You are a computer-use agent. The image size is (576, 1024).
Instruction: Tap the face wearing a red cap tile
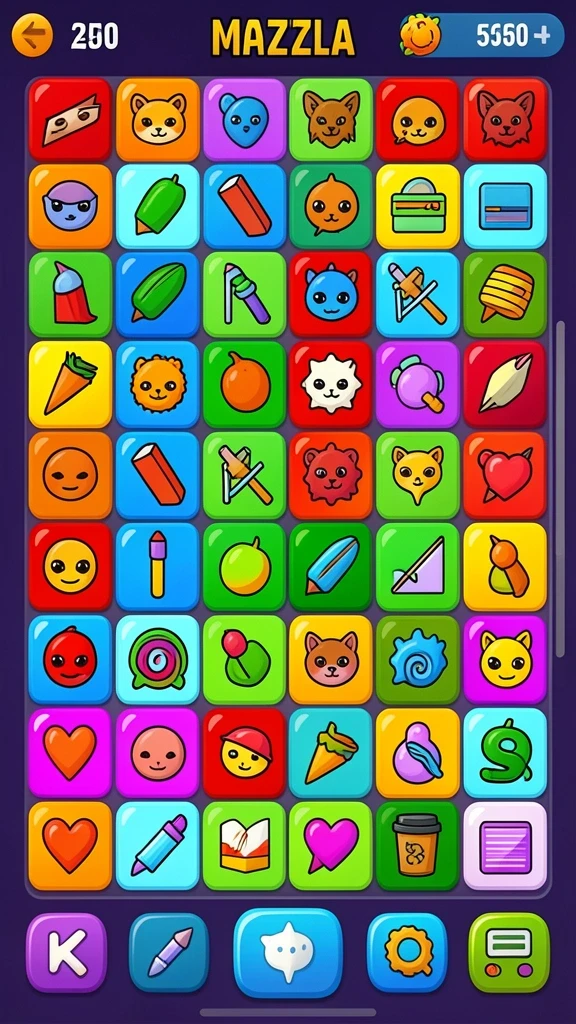[x=244, y=753]
